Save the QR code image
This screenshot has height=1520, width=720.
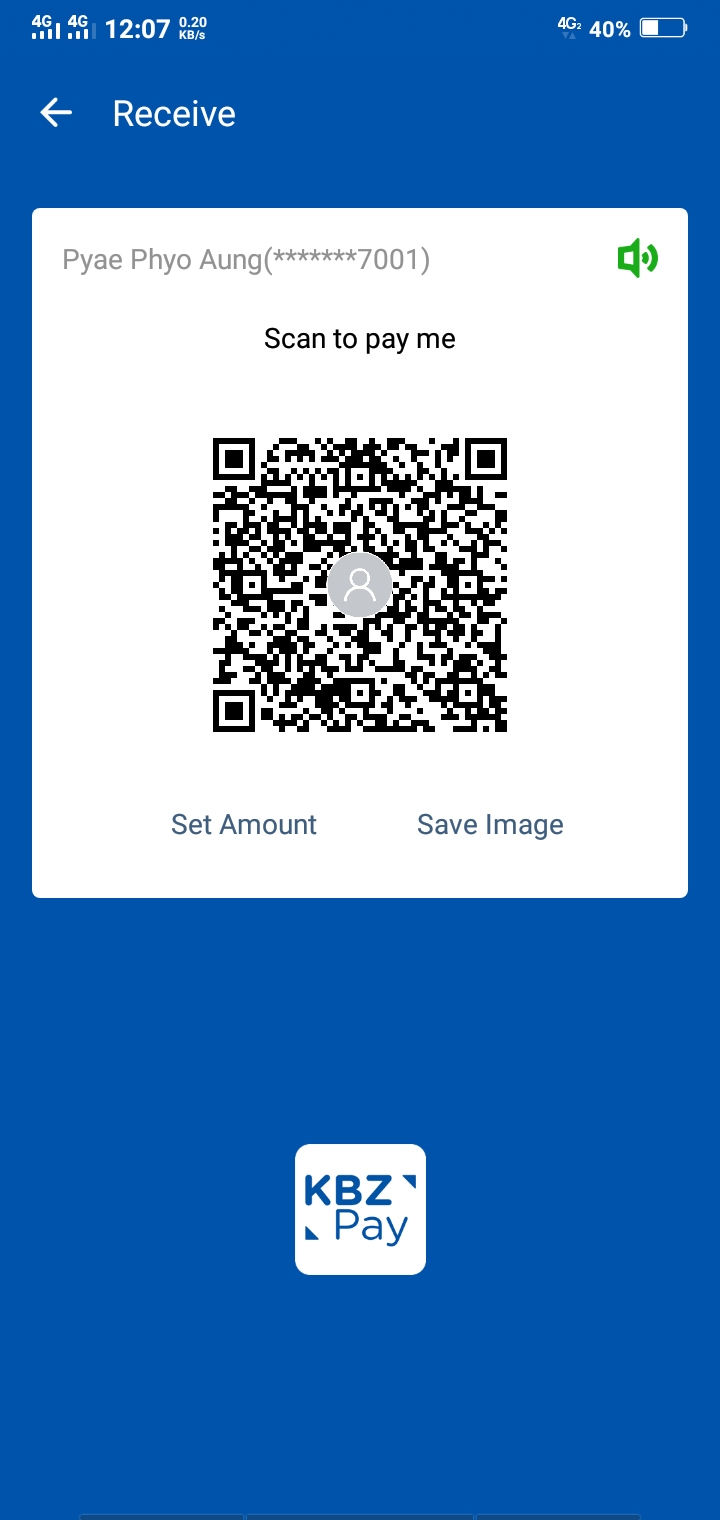point(490,824)
